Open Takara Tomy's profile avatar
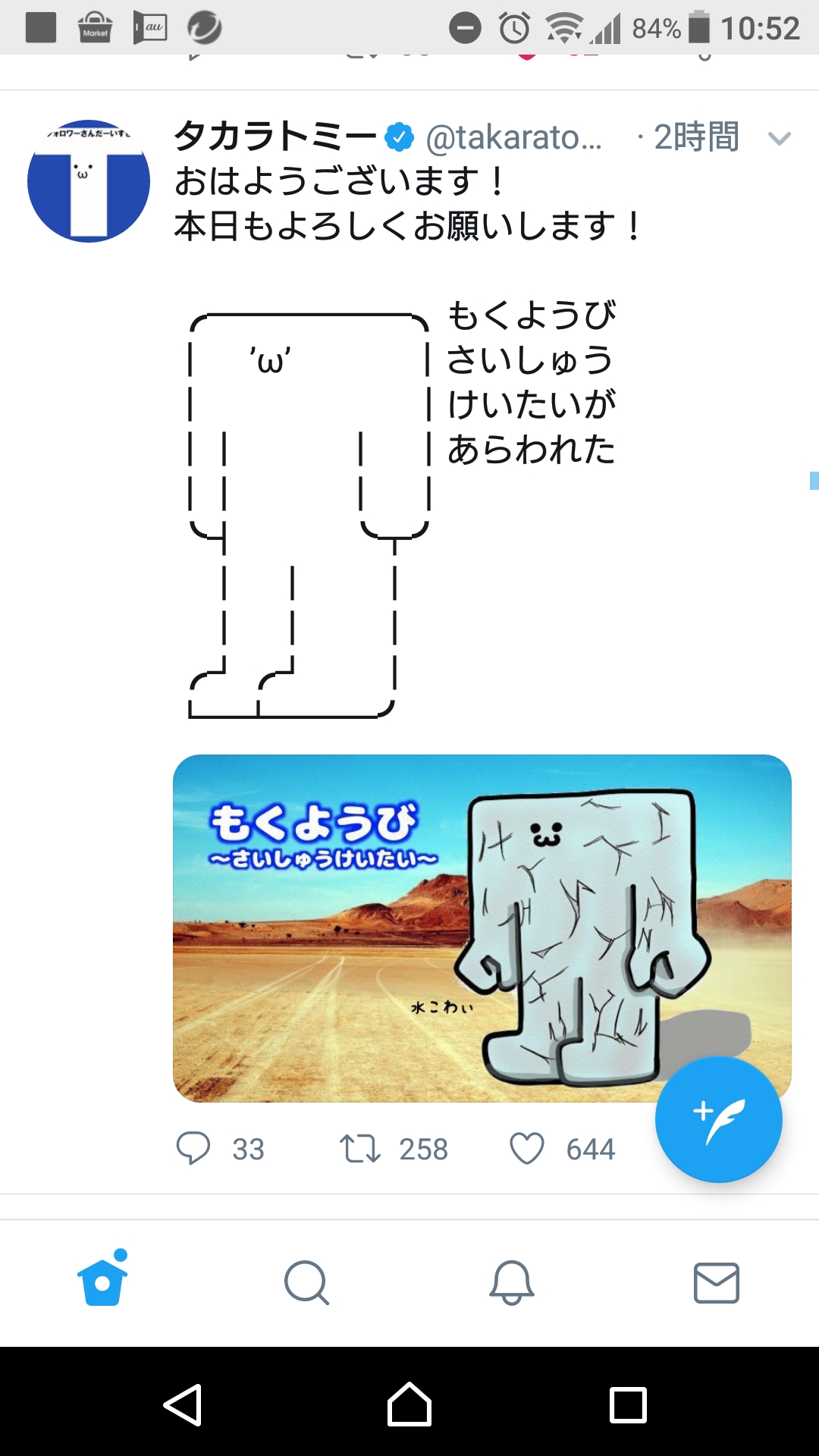The width and height of the screenshot is (819, 1456). tap(89, 181)
